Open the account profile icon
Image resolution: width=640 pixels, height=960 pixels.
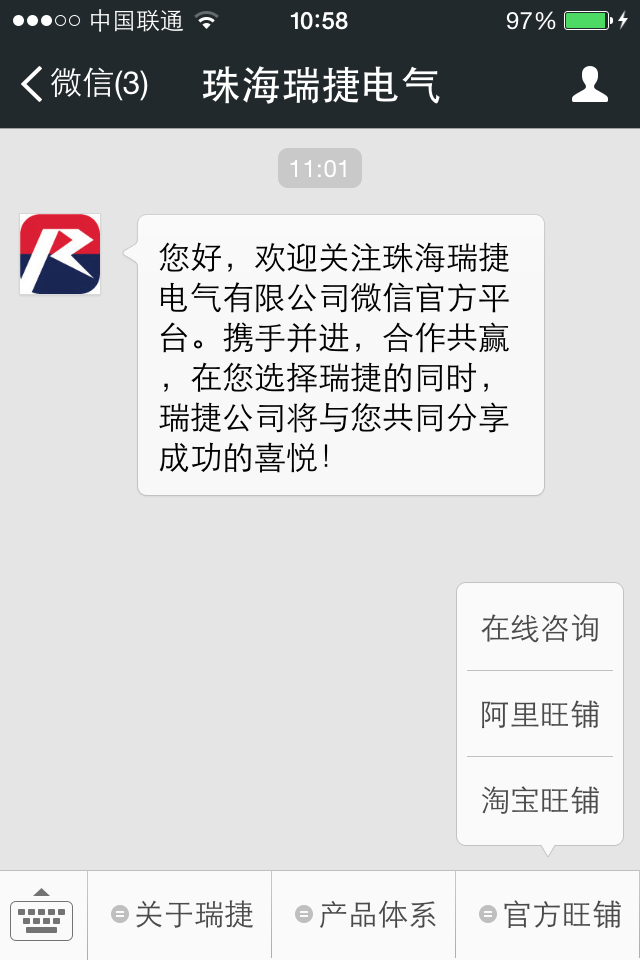589,84
